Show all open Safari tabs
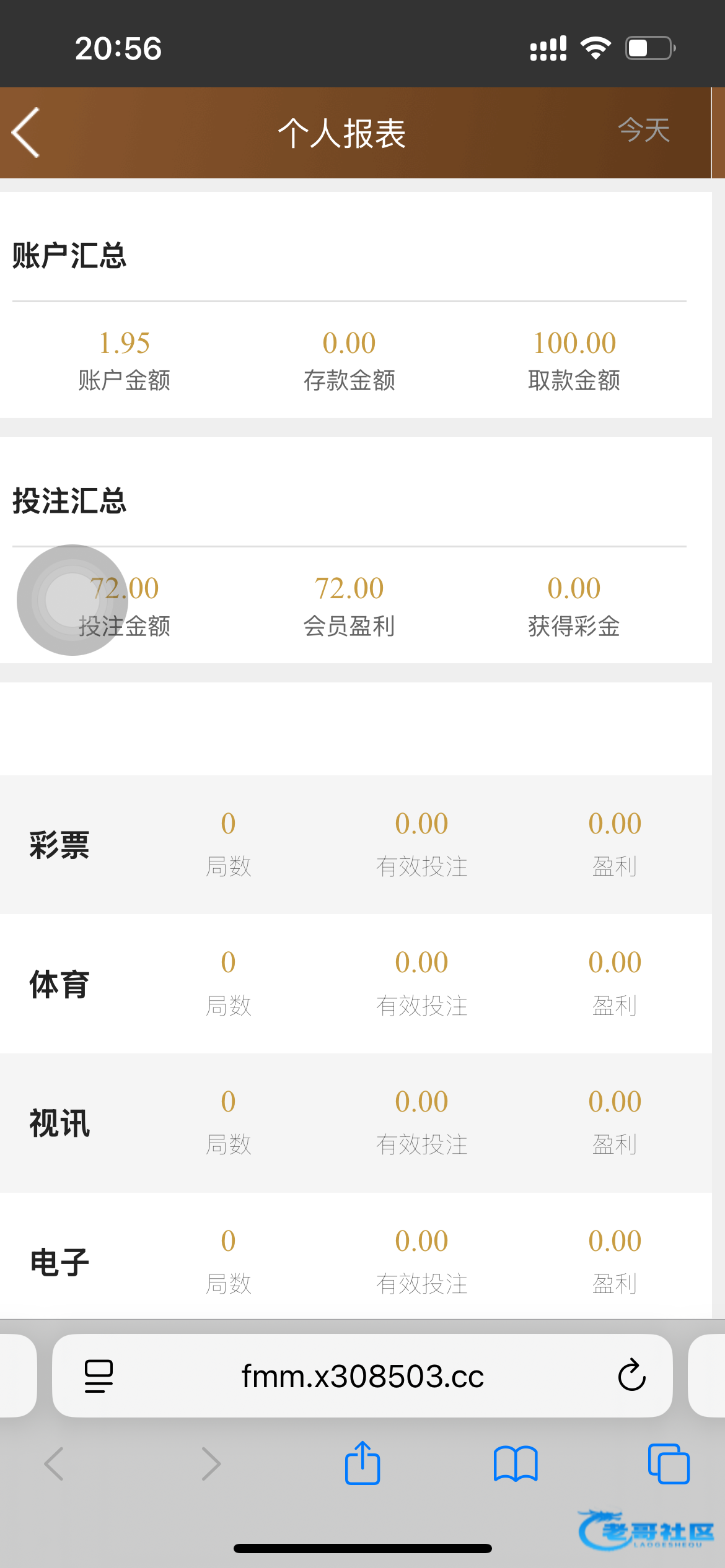Viewport: 725px width, 1568px height. point(669,1464)
